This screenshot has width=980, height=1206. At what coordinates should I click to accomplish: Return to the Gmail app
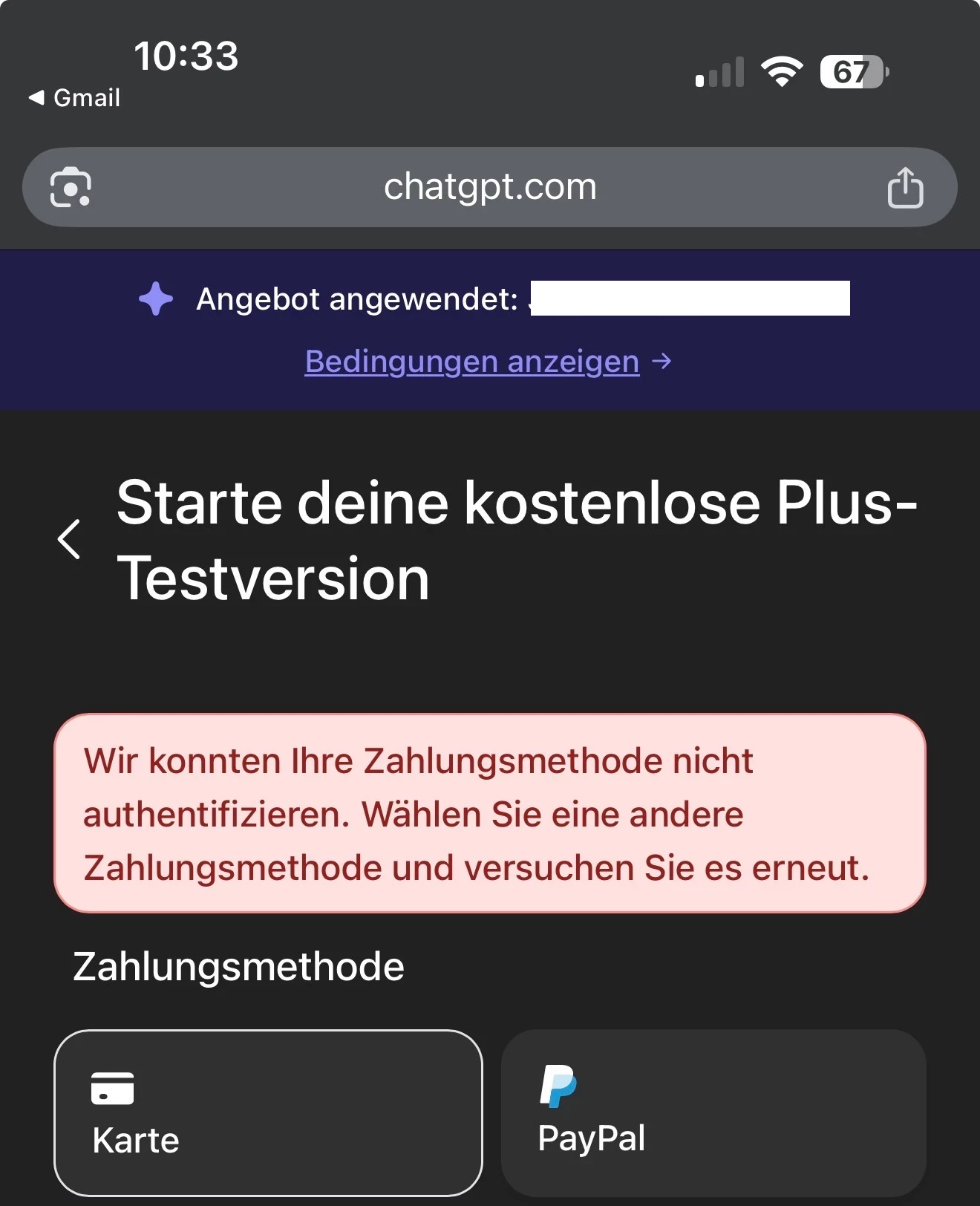click(x=75, y=98)
